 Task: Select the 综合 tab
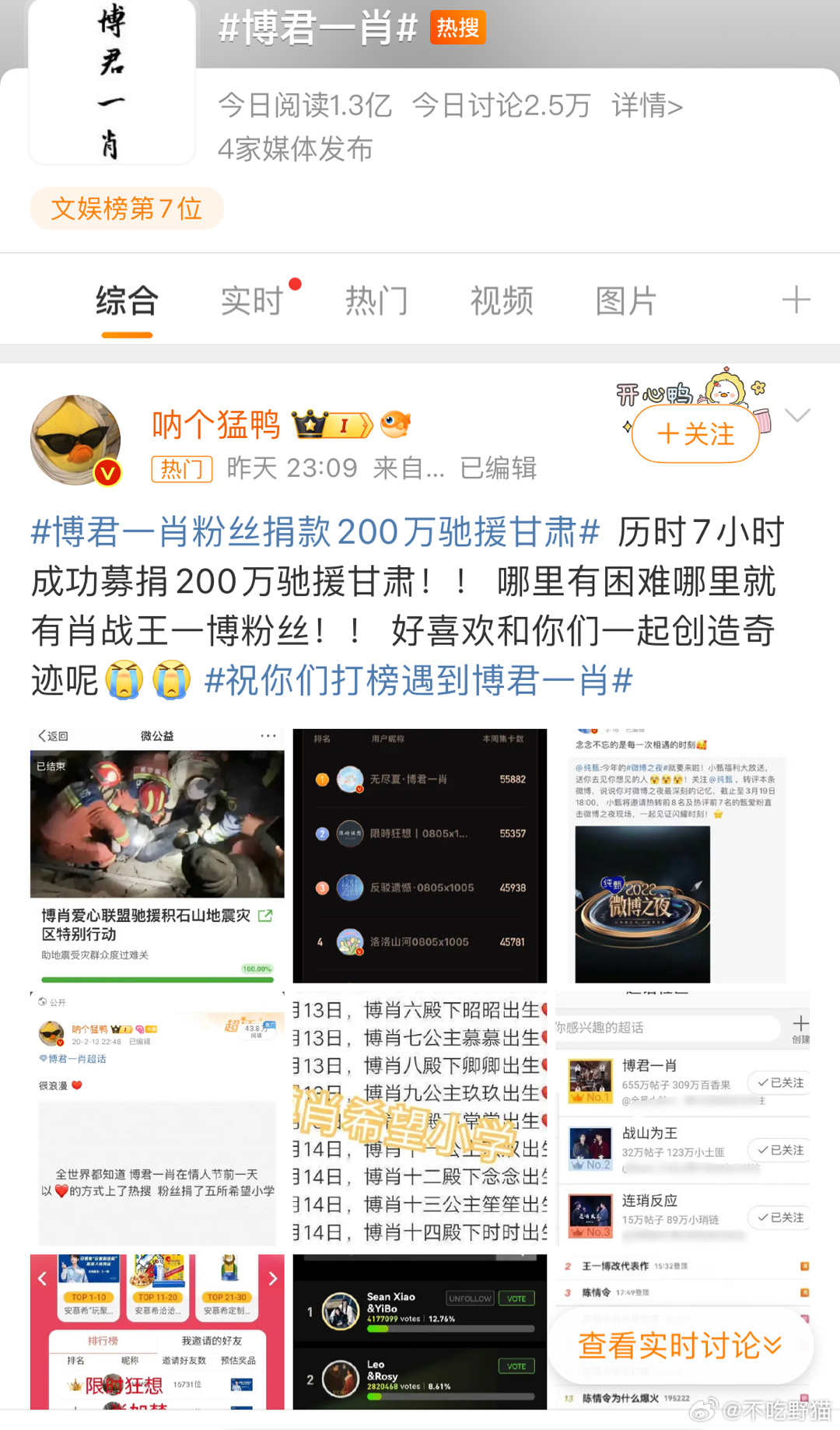click(127, 300)
